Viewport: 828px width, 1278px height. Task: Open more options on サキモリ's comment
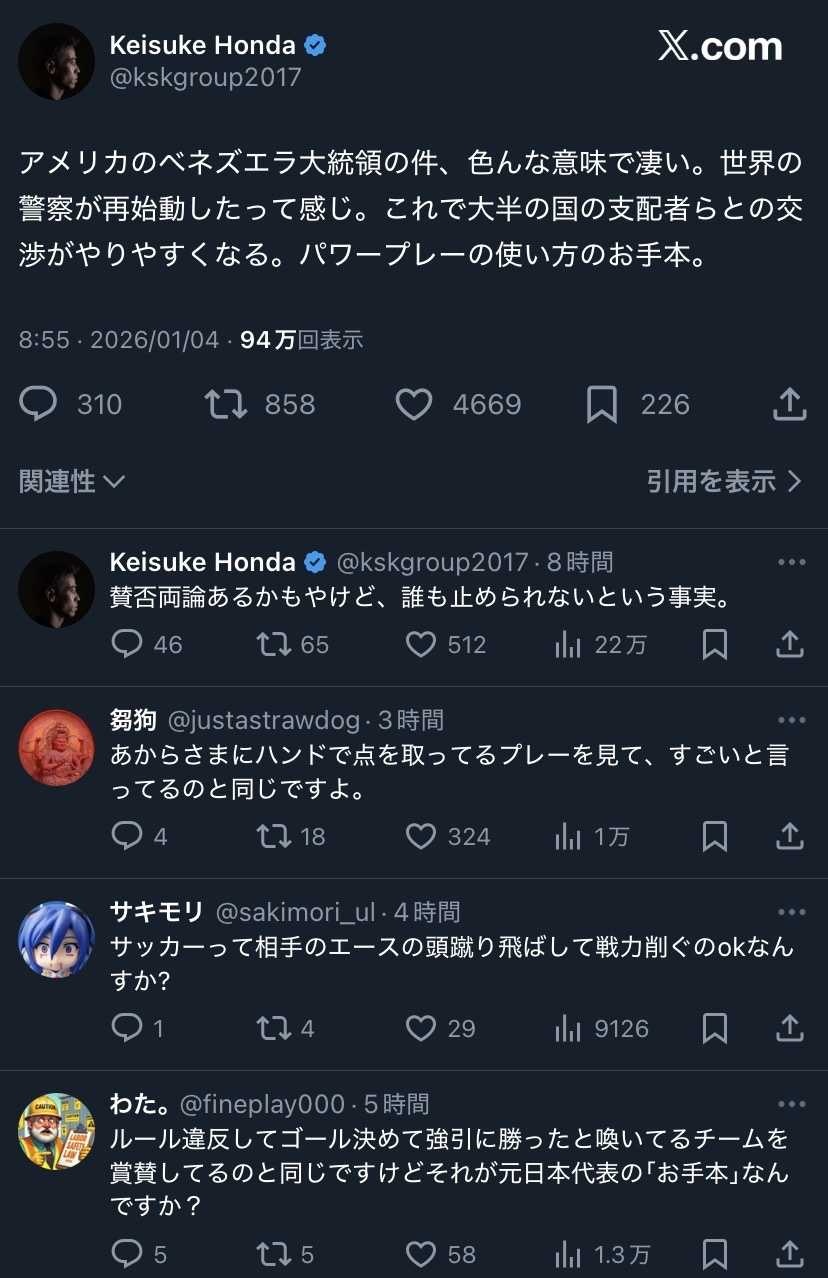click(791, 912)
